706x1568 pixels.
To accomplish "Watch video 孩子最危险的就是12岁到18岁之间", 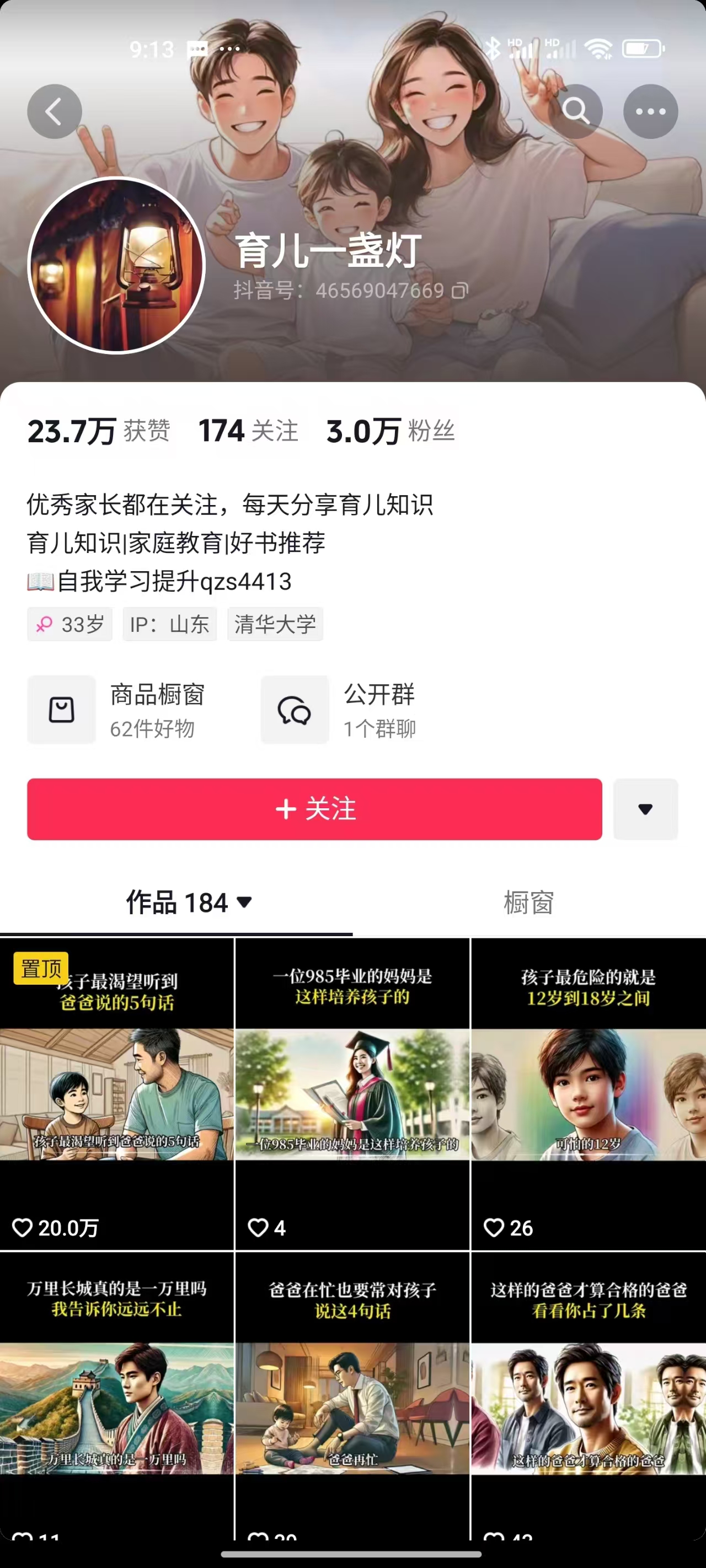I will (x=589, y=1093).
